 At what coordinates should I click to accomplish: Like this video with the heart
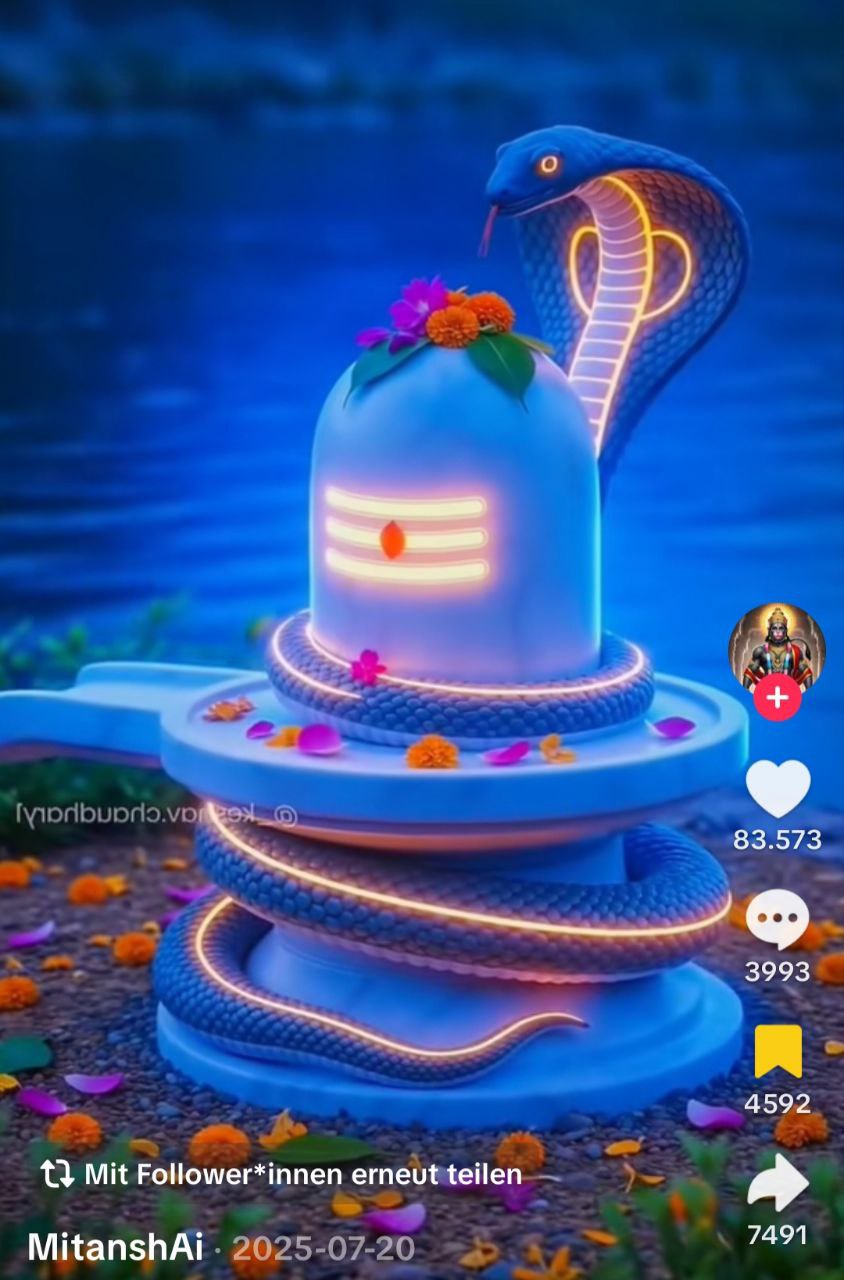pyautogui.click(x=777, y=789)
